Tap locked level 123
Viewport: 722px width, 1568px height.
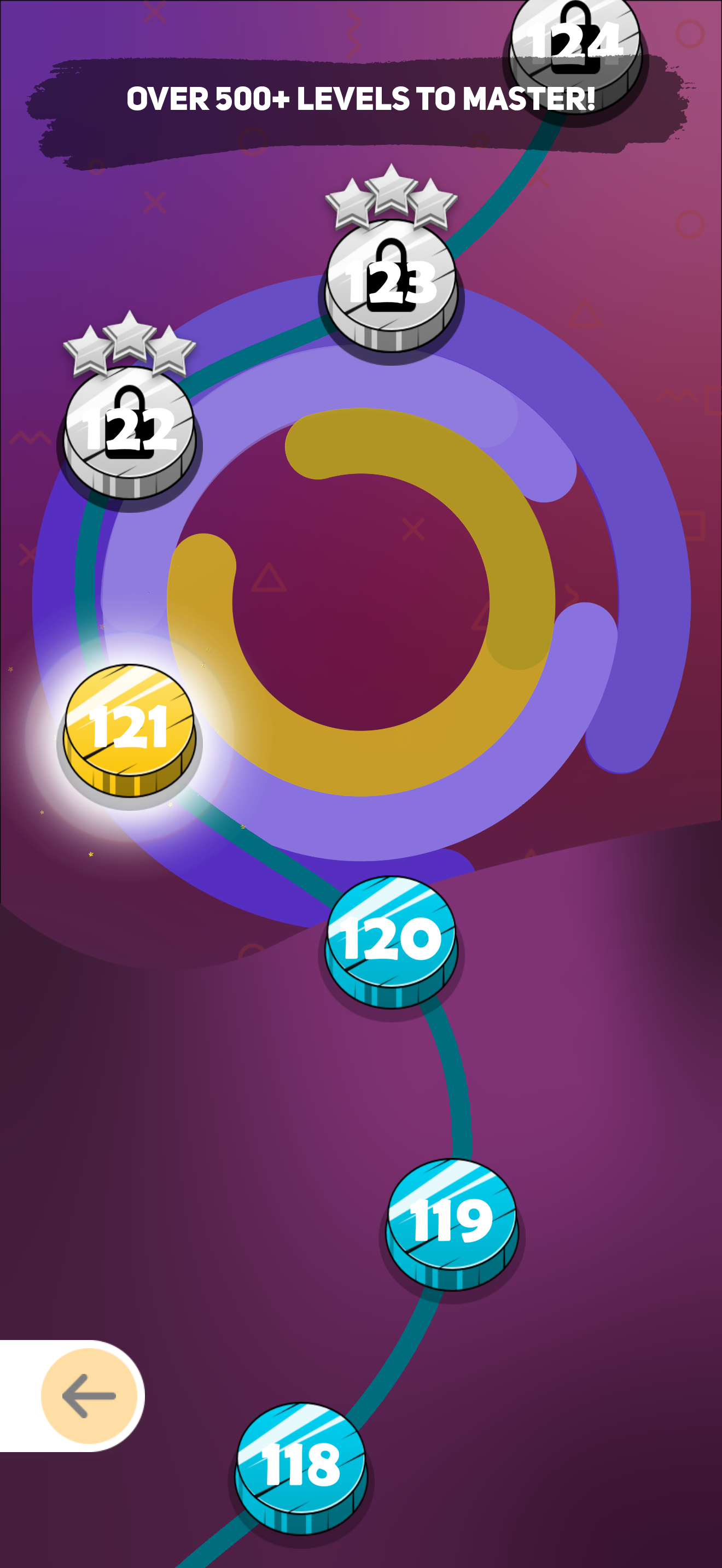point(391,285)
